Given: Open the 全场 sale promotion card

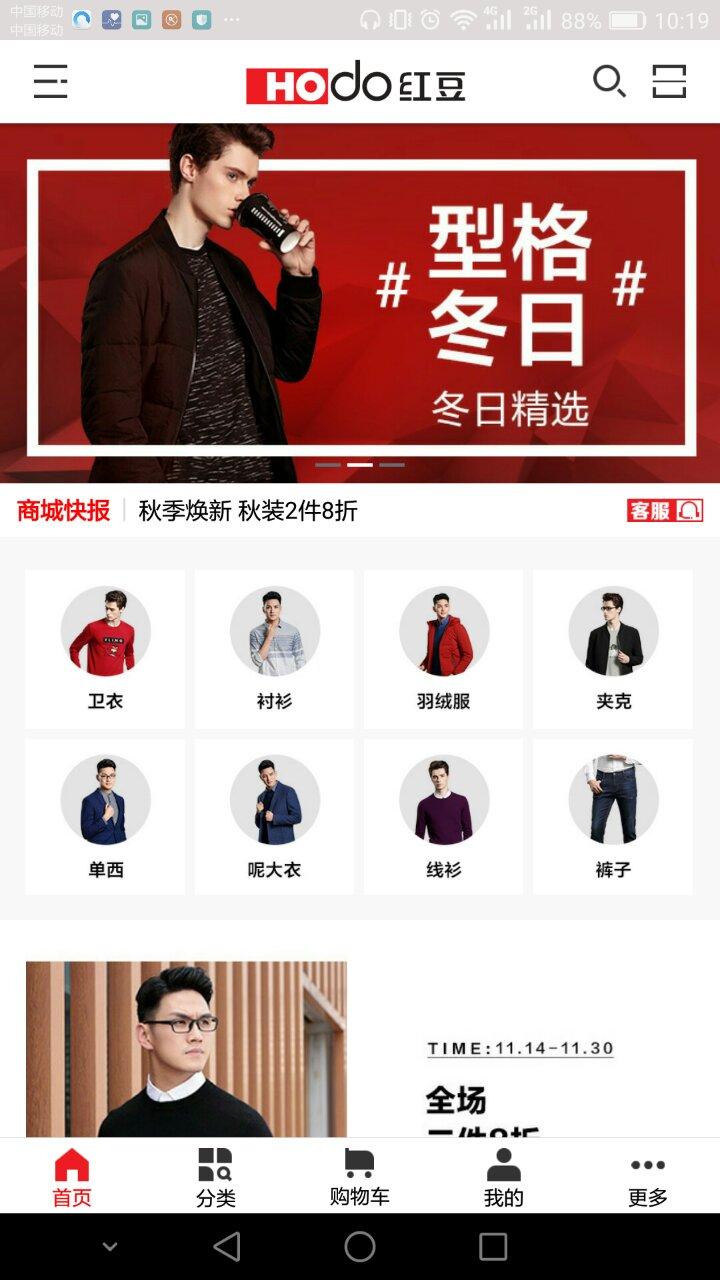Looking at the screenshot, I should click(360, 1049).
